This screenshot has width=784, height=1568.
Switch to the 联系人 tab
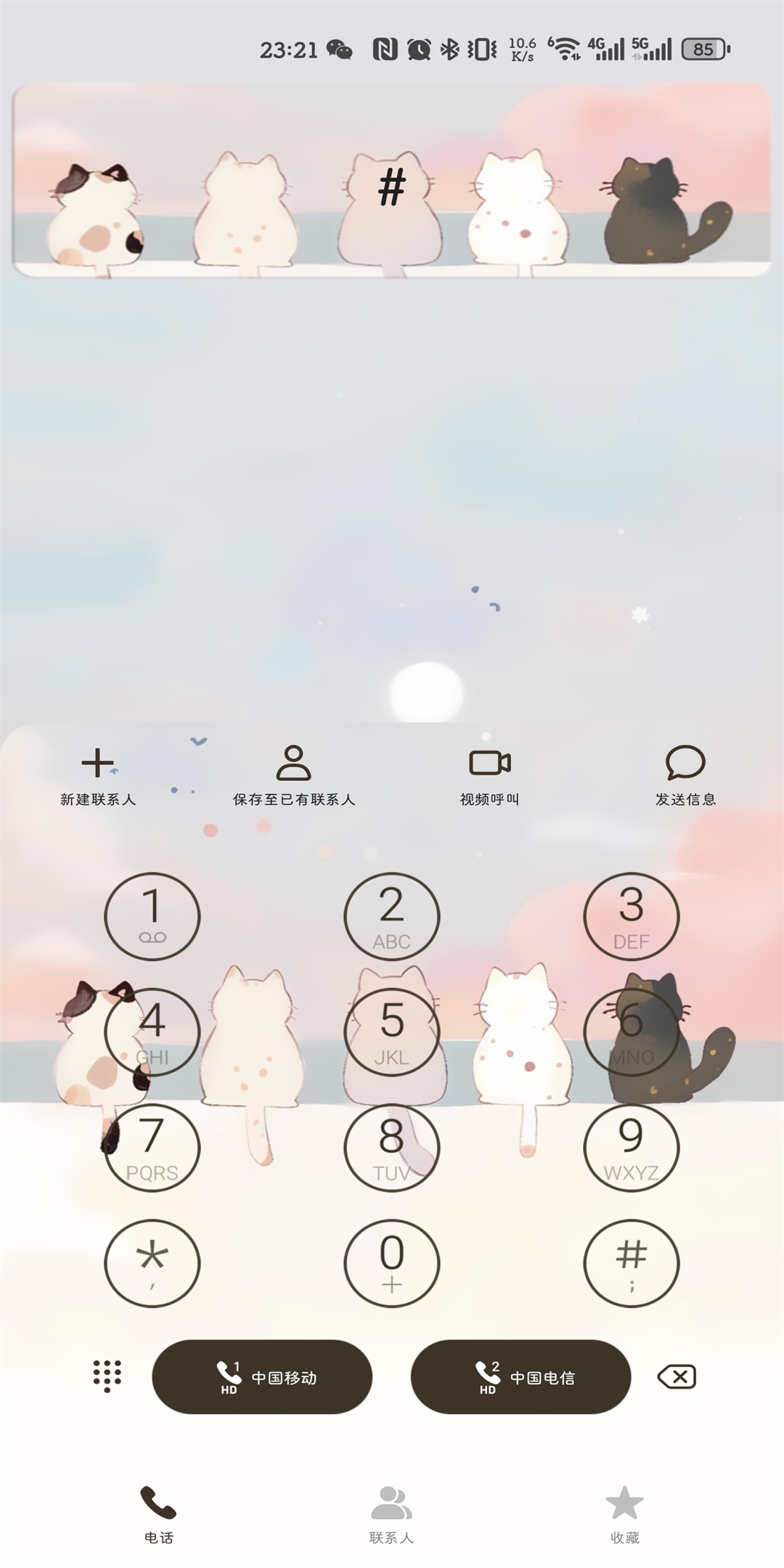(392, 1514)
